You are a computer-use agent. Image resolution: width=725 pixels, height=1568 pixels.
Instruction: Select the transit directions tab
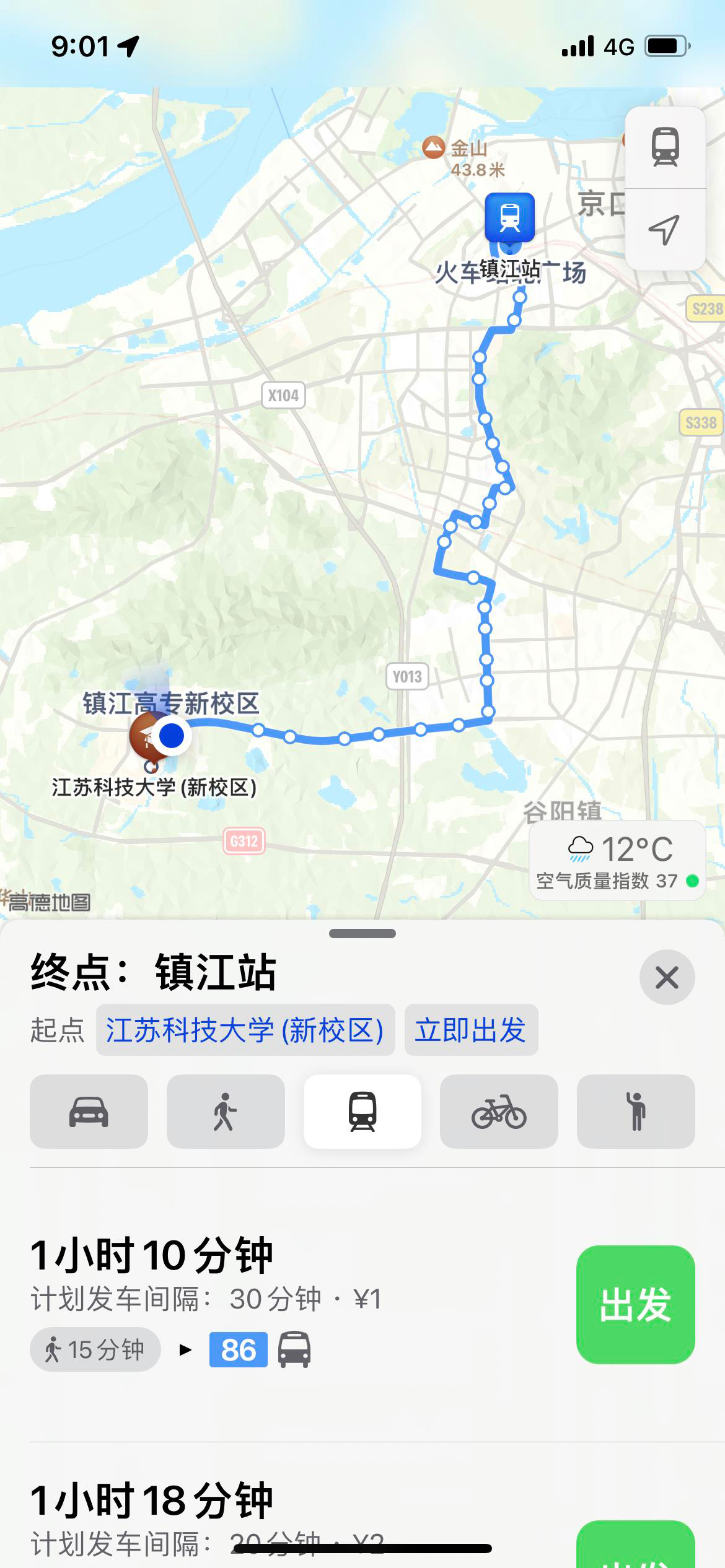coord(362,1112)
